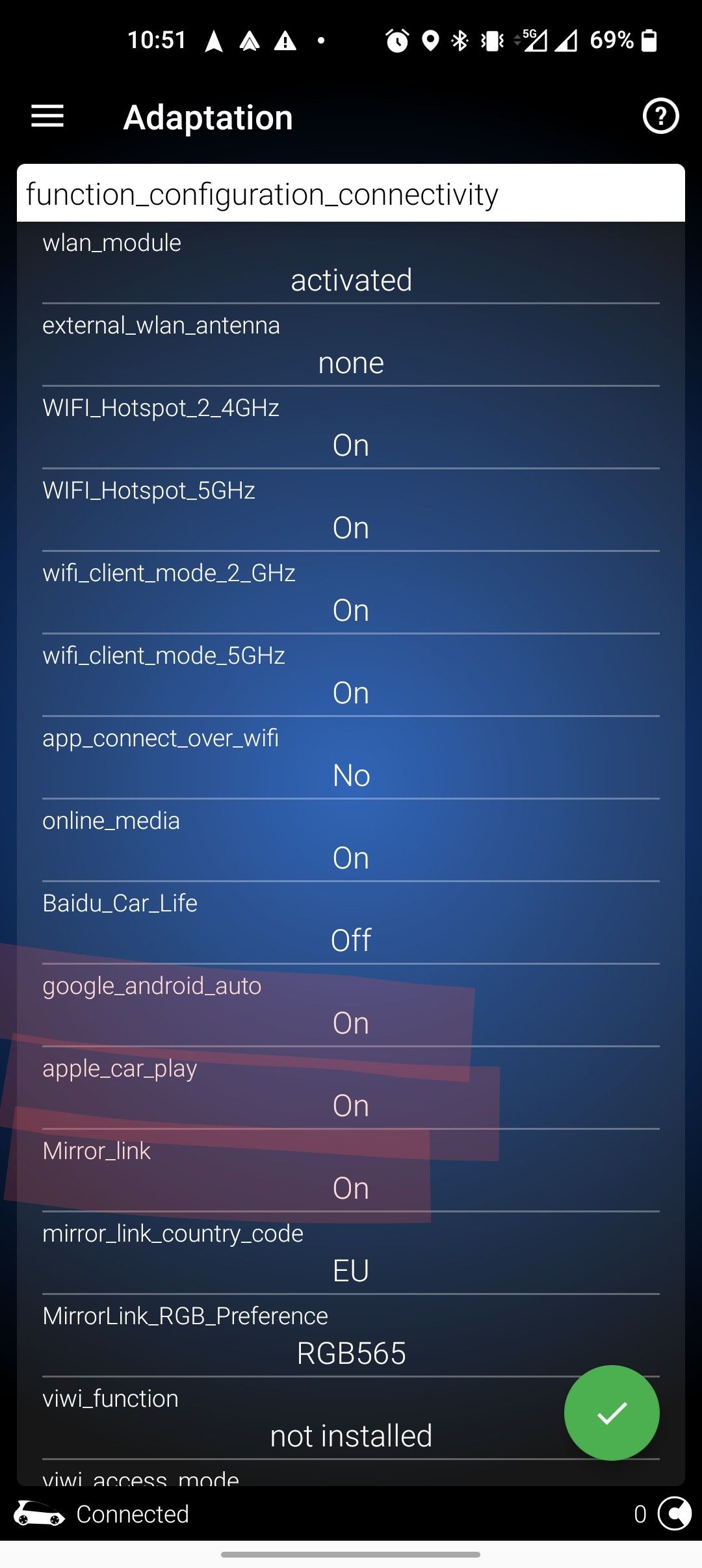Change the viwi_function not installed value
Screen dimensions: 702x1568
351,1436
